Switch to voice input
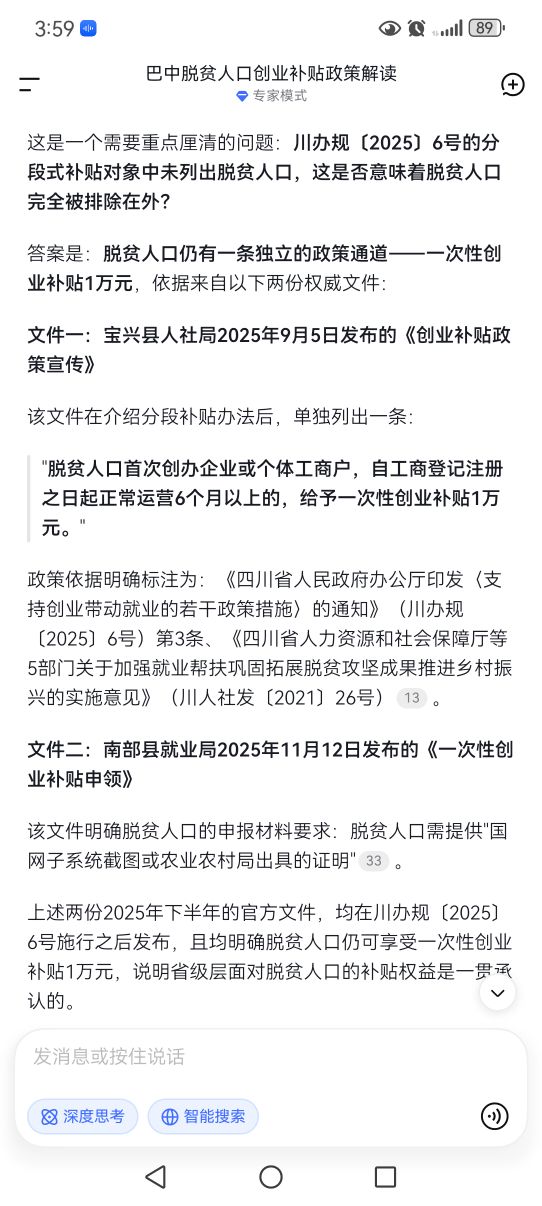The image size is (542, 1206). 494,1116
